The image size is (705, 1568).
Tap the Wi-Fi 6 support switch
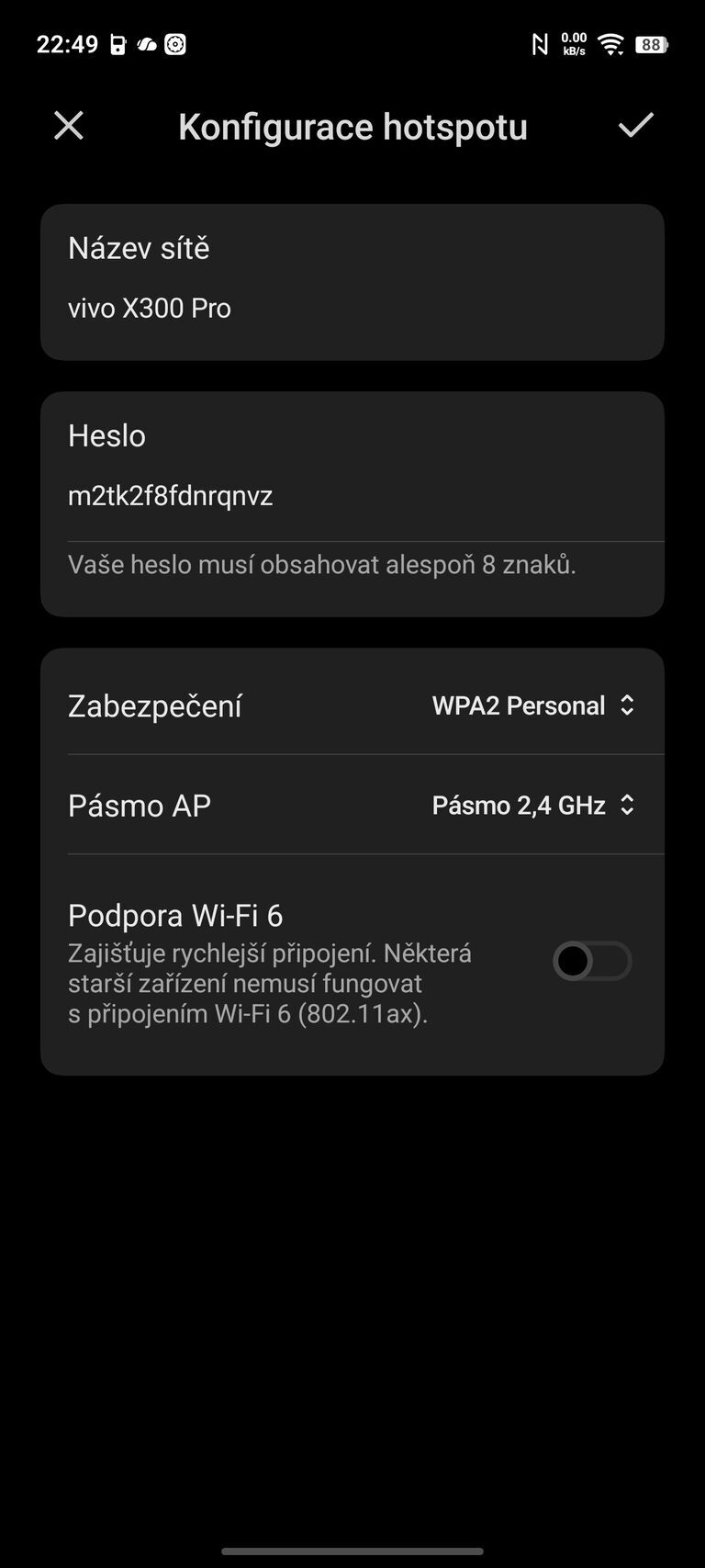click(592, 959)
